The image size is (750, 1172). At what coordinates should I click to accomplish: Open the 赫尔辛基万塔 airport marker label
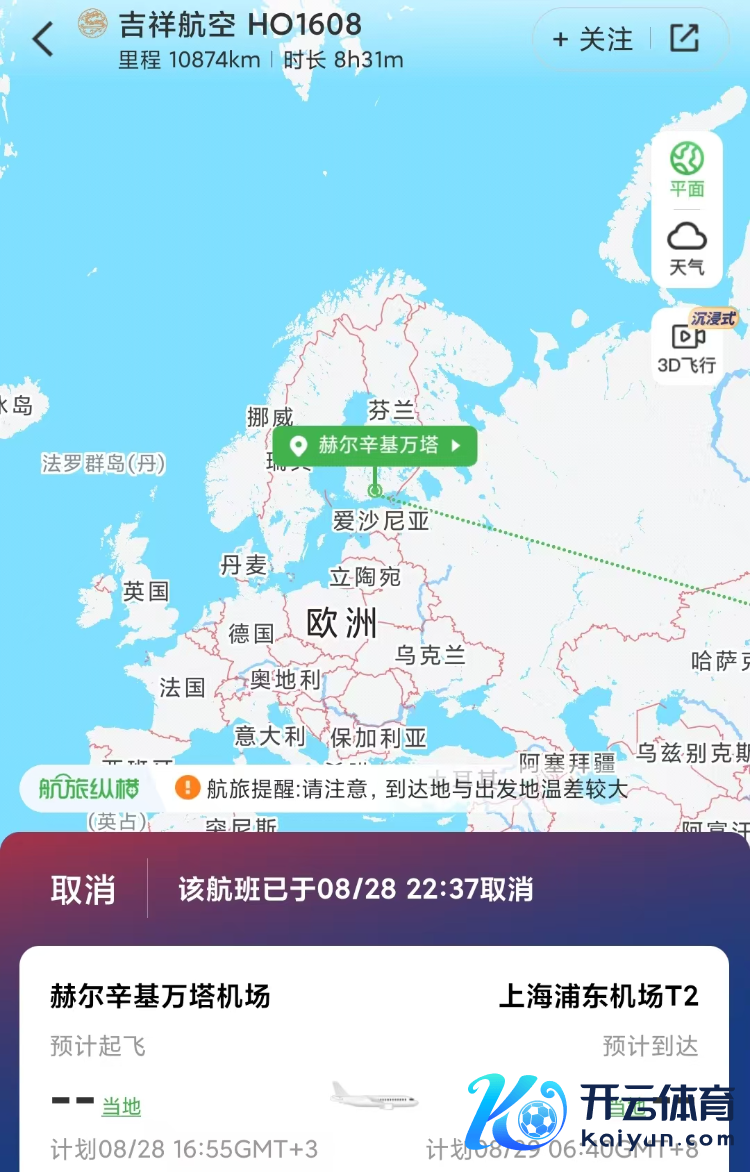click(x=375, y=446)
